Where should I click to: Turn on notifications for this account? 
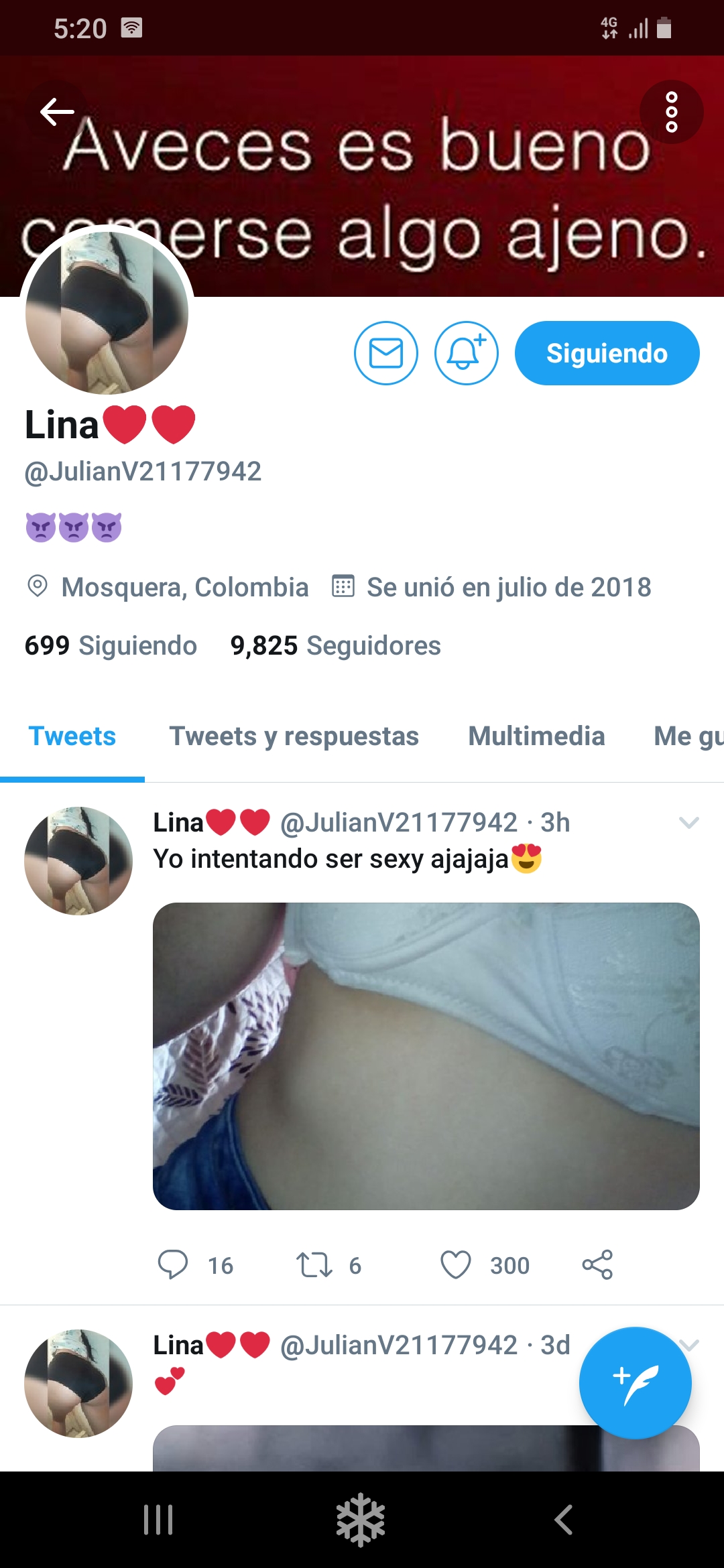coord(466,353)
